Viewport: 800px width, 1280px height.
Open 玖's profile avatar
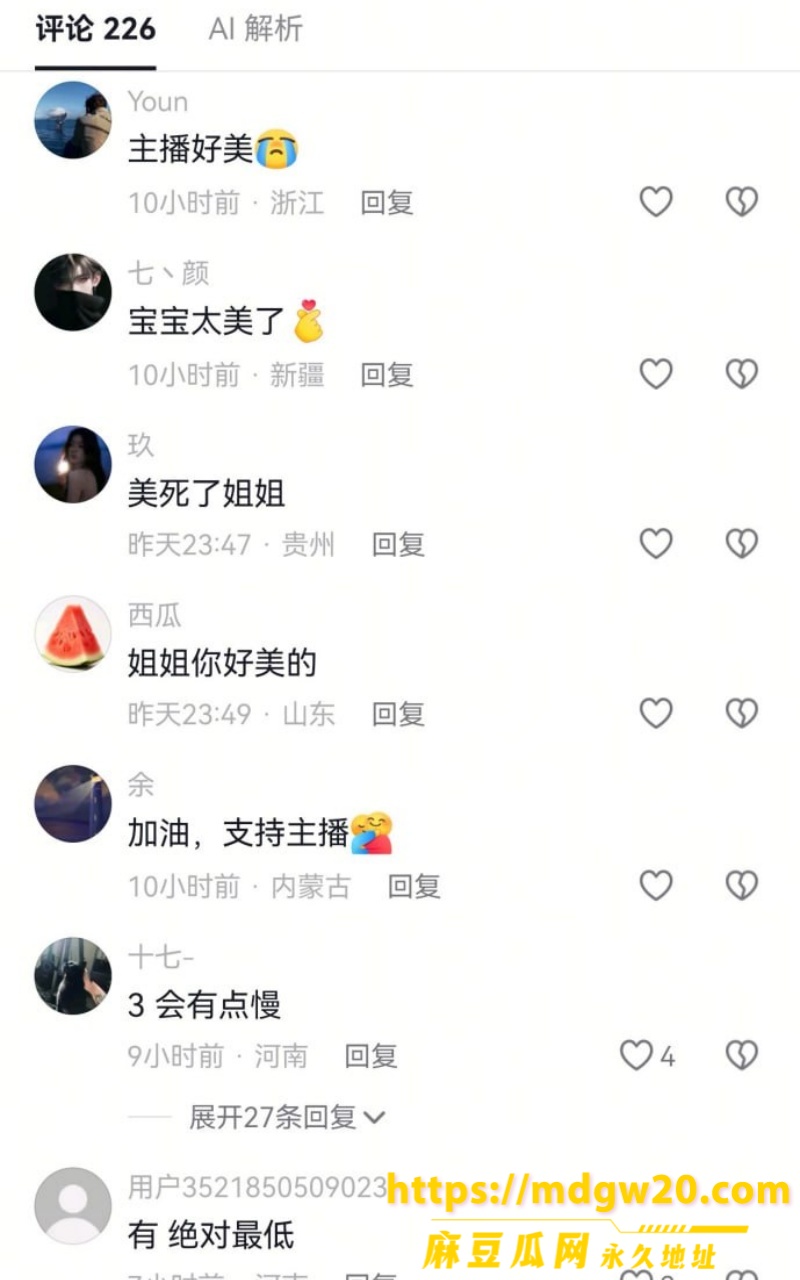point(73,464)
